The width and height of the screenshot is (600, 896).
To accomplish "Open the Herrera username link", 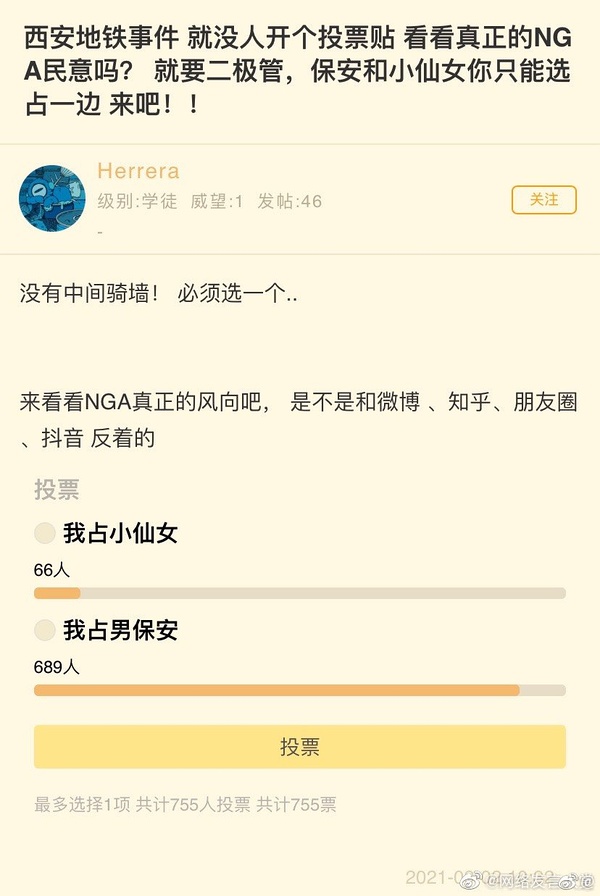I will point(138,172).
